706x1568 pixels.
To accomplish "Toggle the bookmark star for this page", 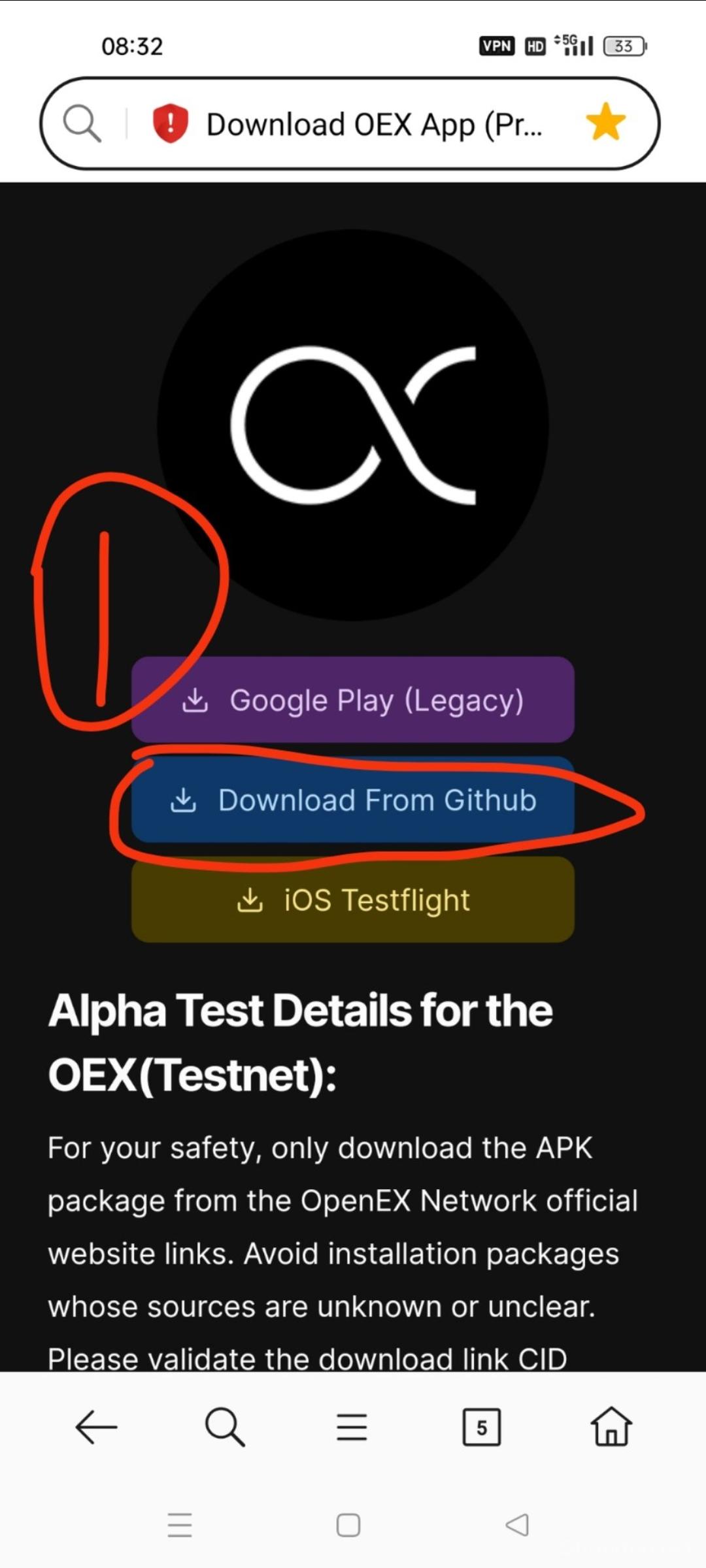I will click(x=605, y=122).
